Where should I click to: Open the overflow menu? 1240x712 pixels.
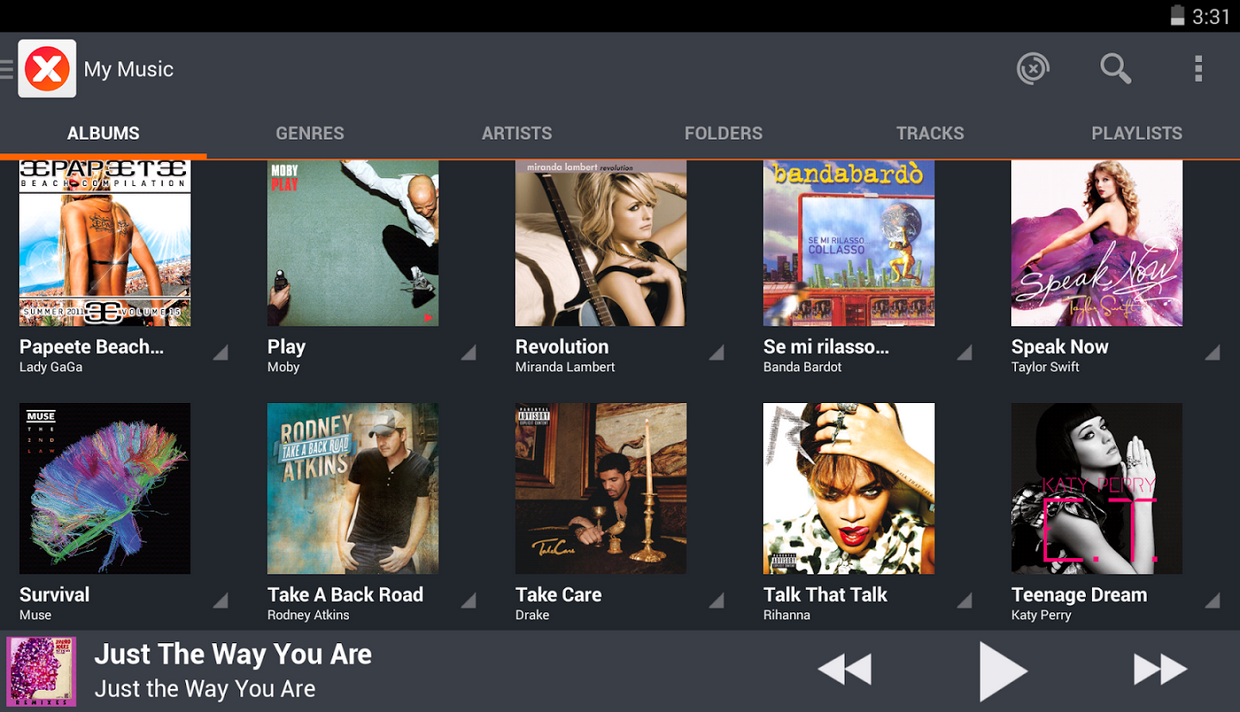[x=1198, y=69]
